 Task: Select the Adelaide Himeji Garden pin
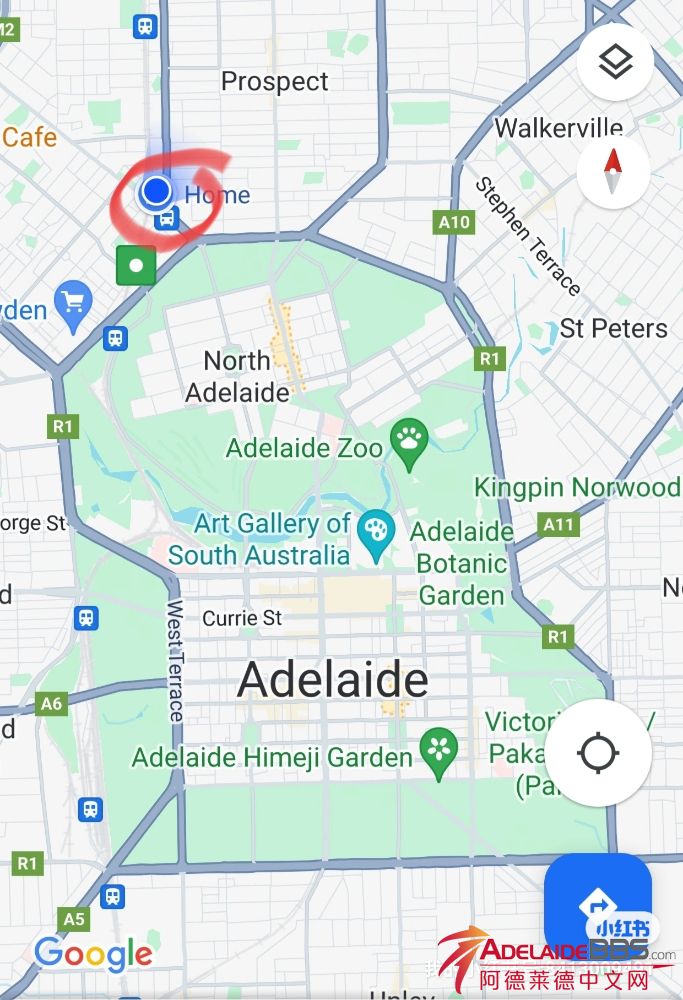(x=438, y=751)
